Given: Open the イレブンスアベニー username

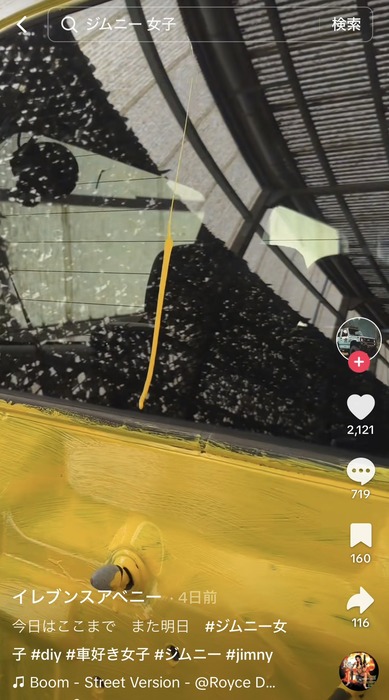Looking at the screenshot, I should [x=87, y=597].
